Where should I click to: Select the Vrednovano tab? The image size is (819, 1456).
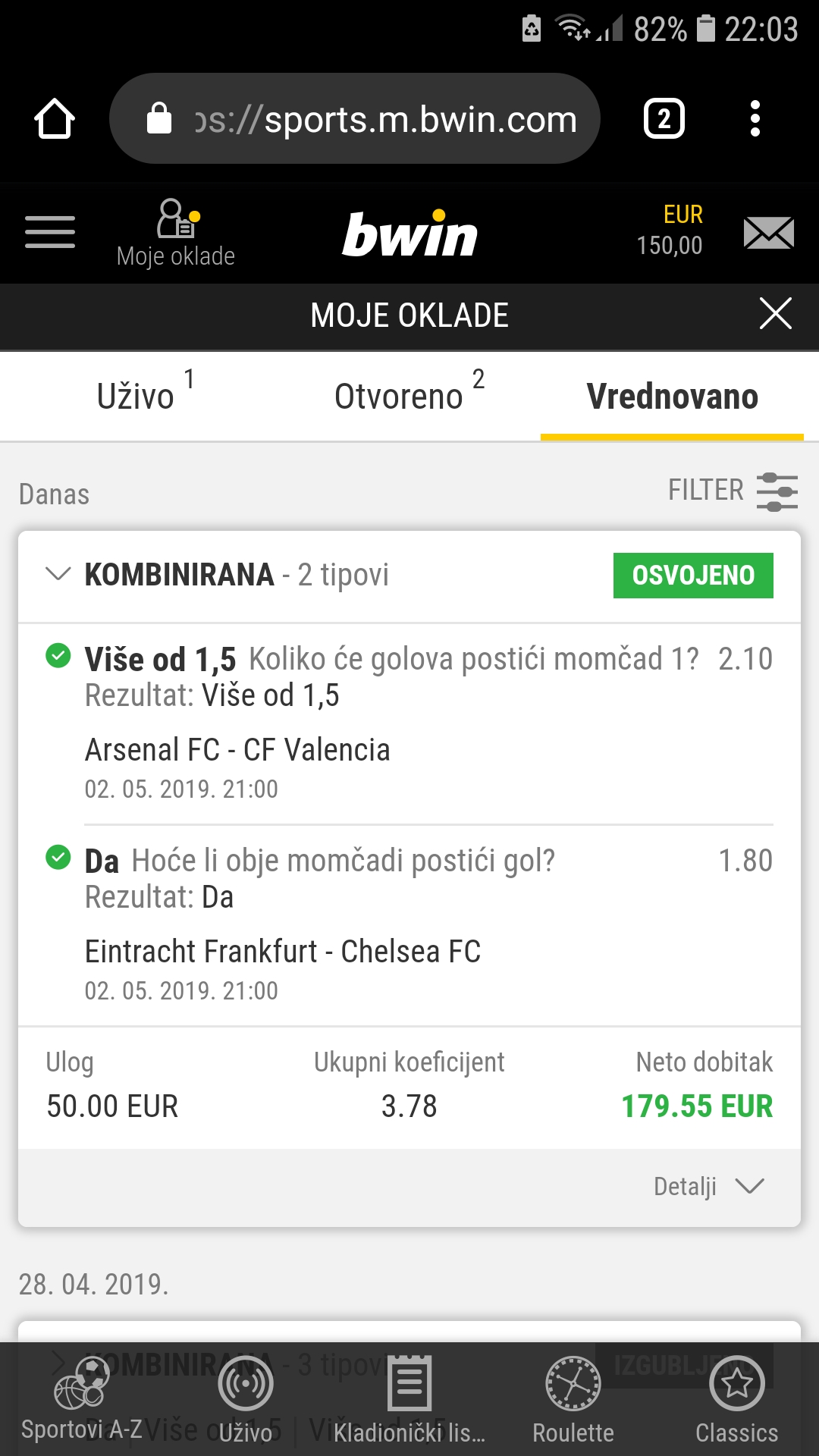(x=672, y=397)
